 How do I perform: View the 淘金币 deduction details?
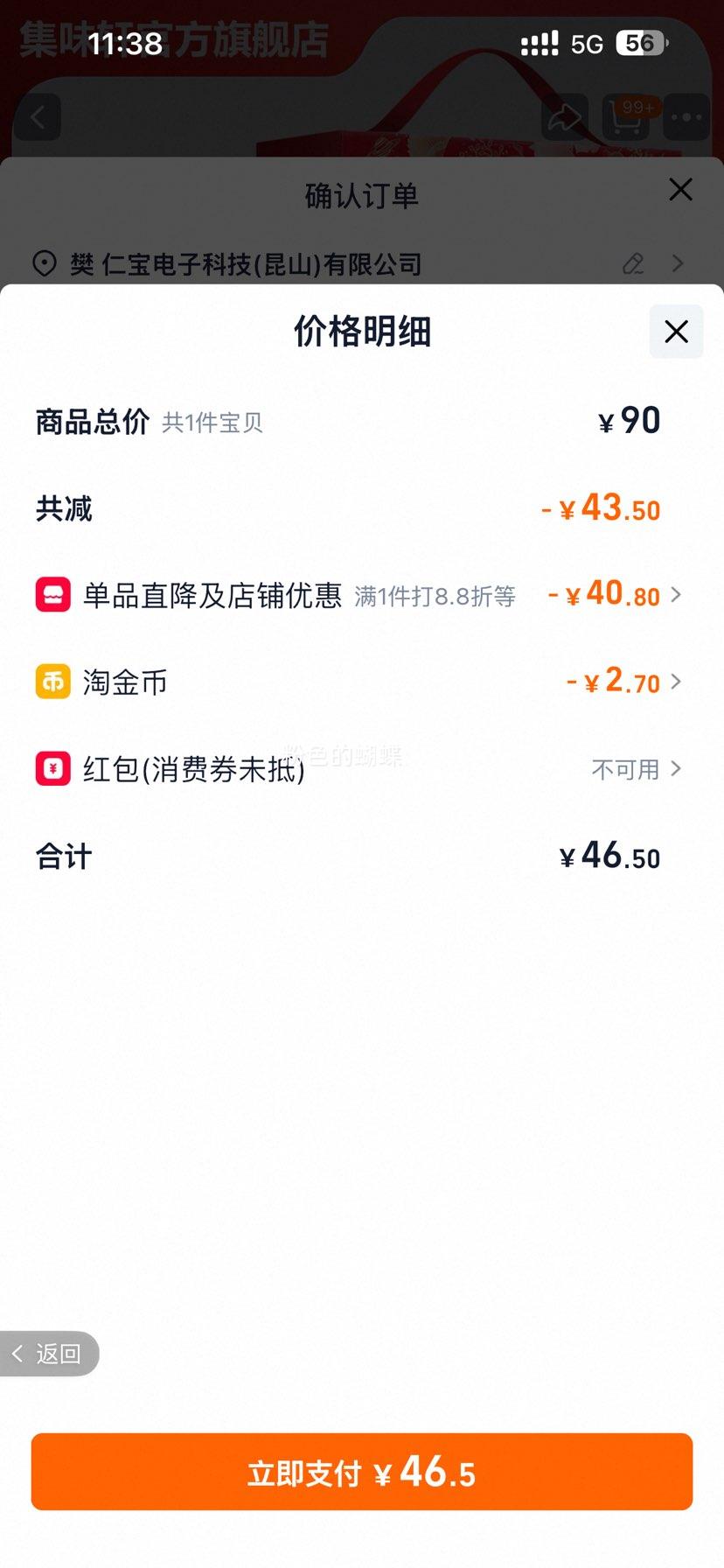(359, 682)
